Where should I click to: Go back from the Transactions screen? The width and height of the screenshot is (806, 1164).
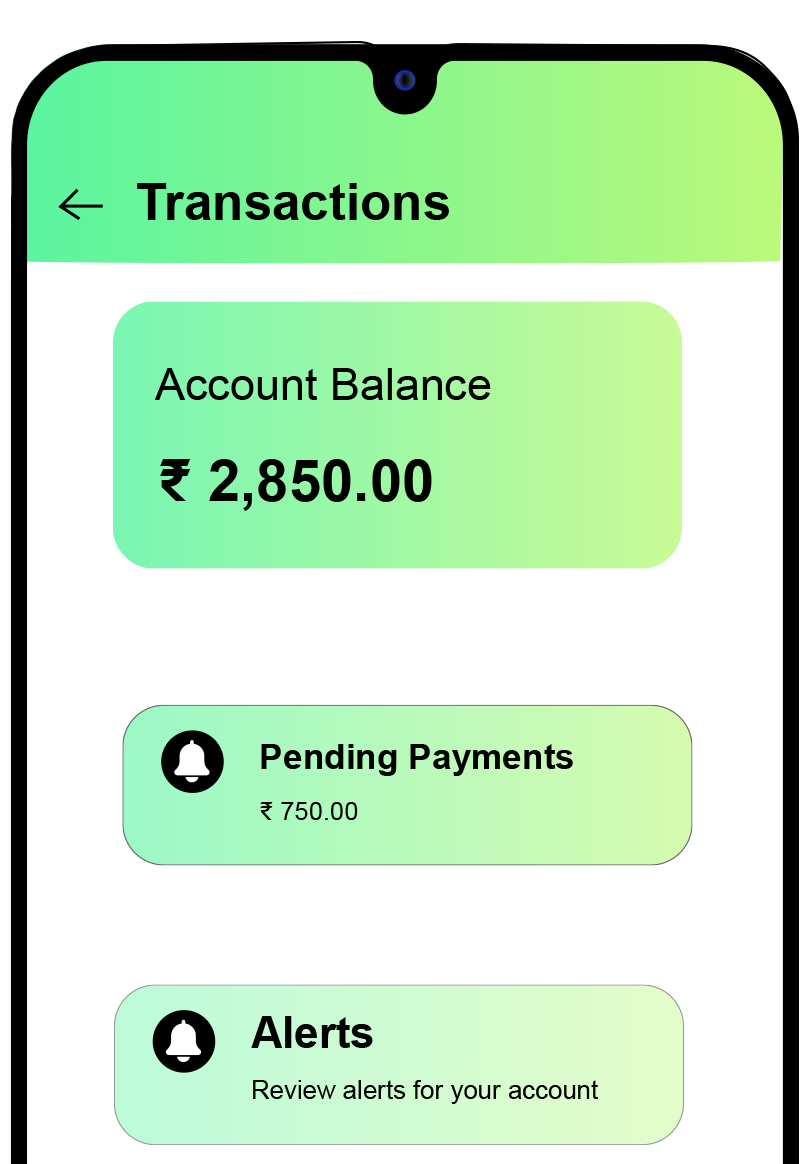coord(81,205)
